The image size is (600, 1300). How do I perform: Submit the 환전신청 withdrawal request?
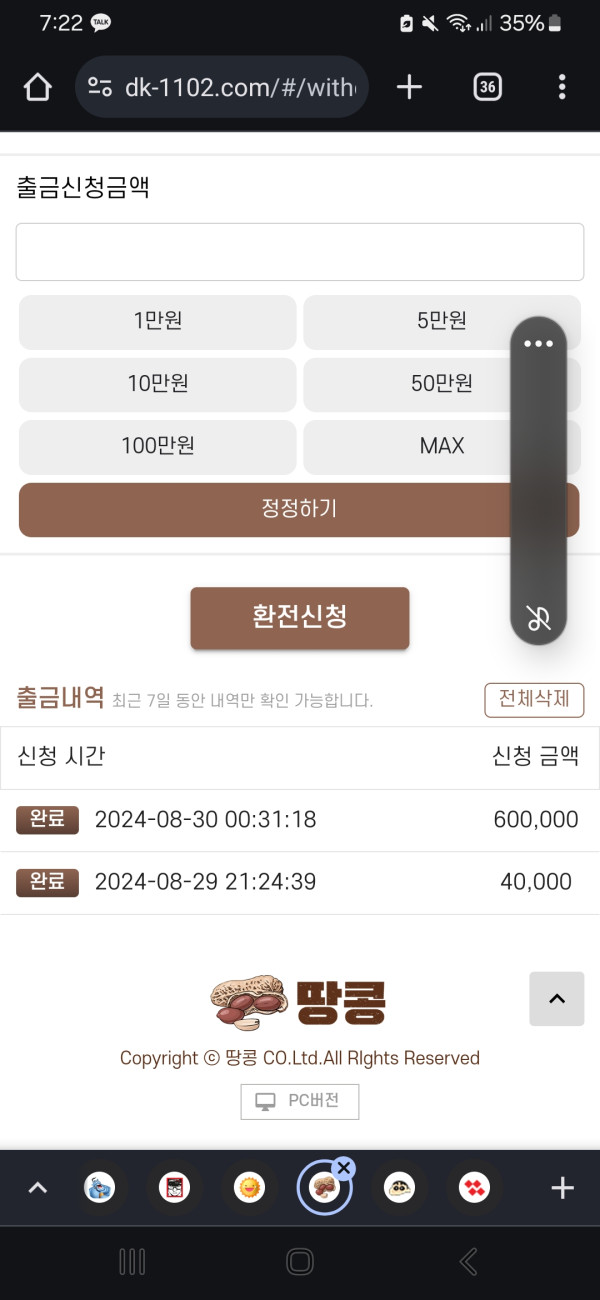[299, 617]
